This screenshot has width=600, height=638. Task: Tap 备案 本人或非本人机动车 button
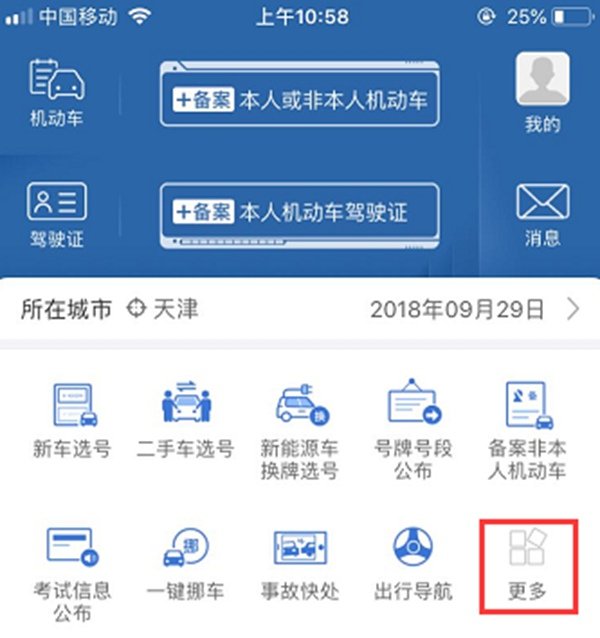(299, 99)
